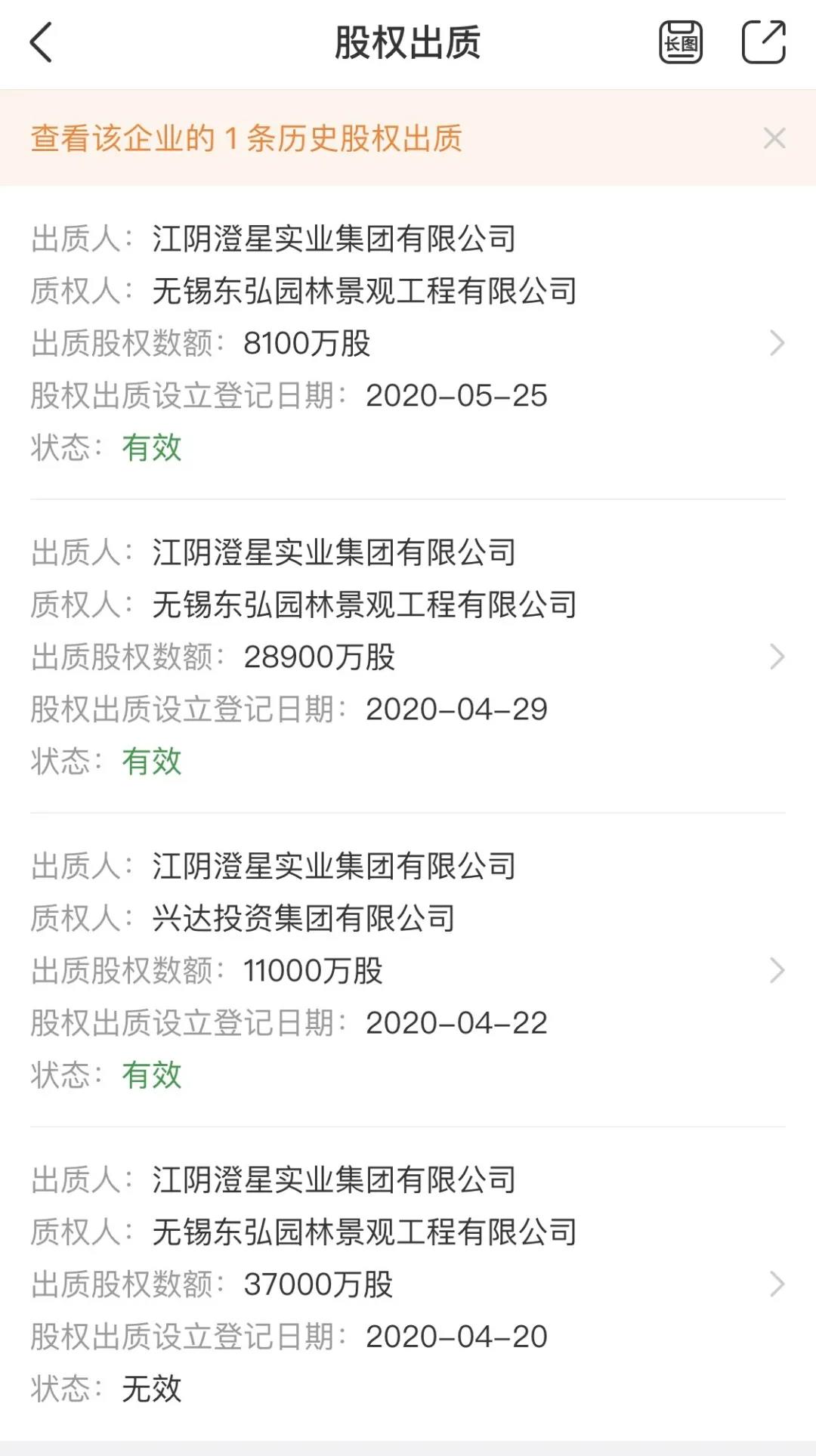The height and width of the screenshot is (1456, 816).
Task: Open the 8100万股 pledge record
Action: pos(408,343)
